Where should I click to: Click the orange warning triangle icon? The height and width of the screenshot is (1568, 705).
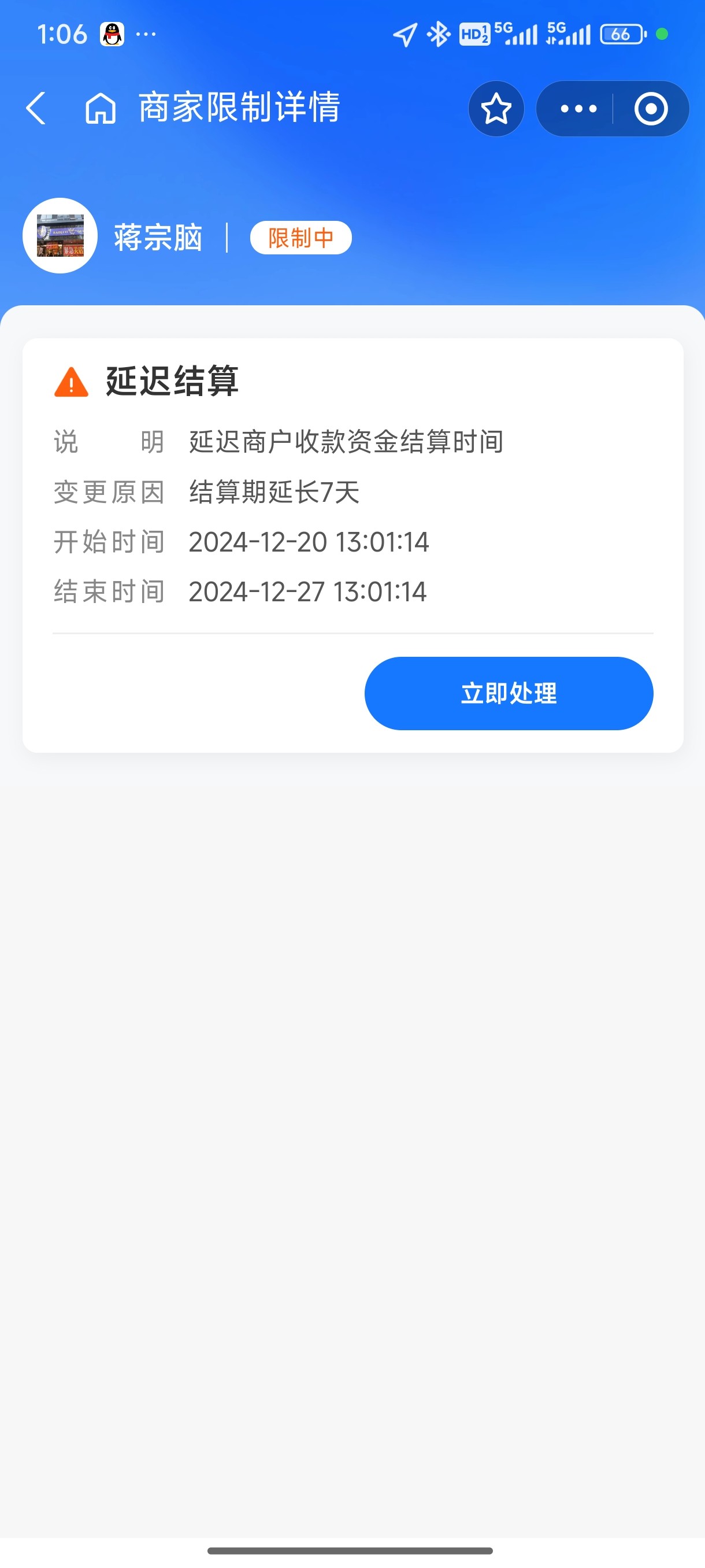(x=71, y=381)
